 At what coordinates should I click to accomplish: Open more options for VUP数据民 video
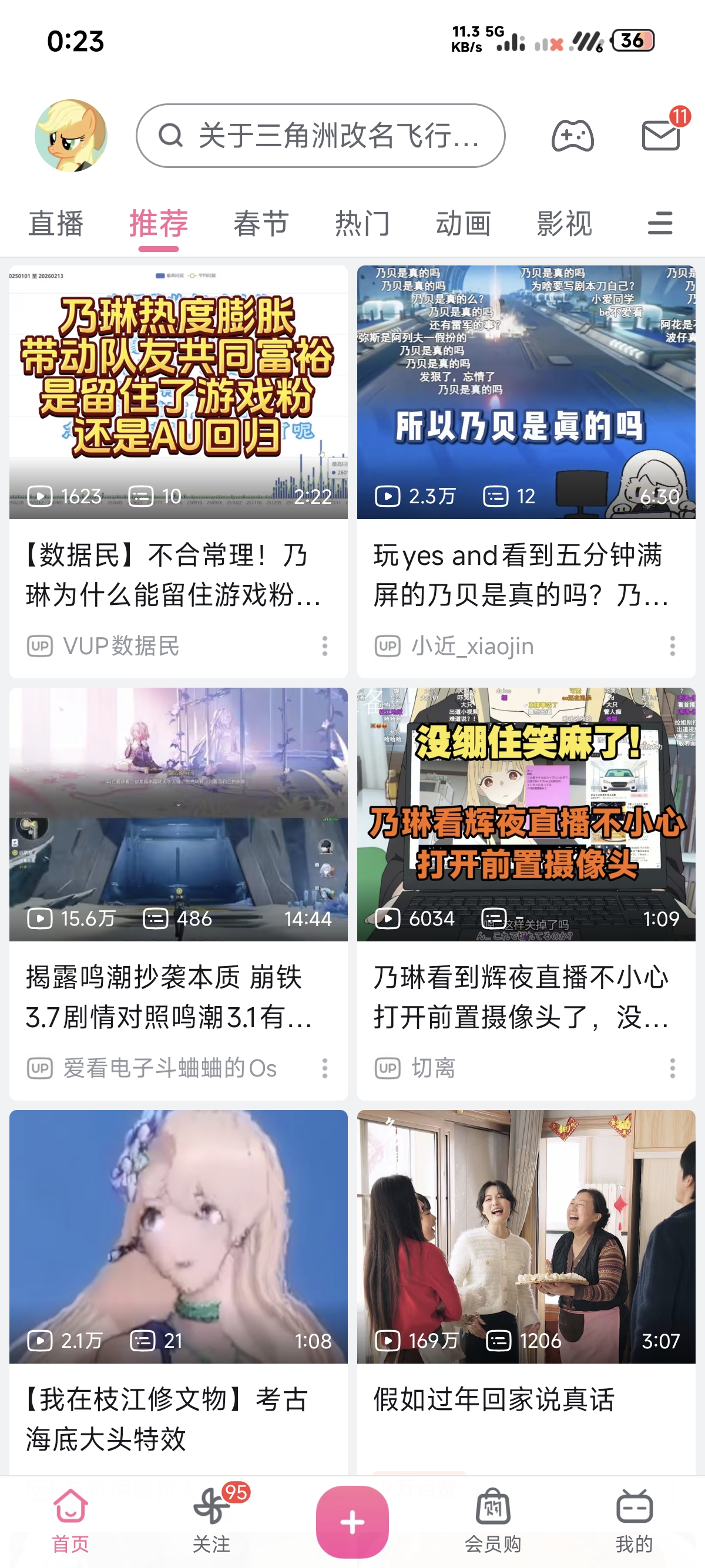325,646
